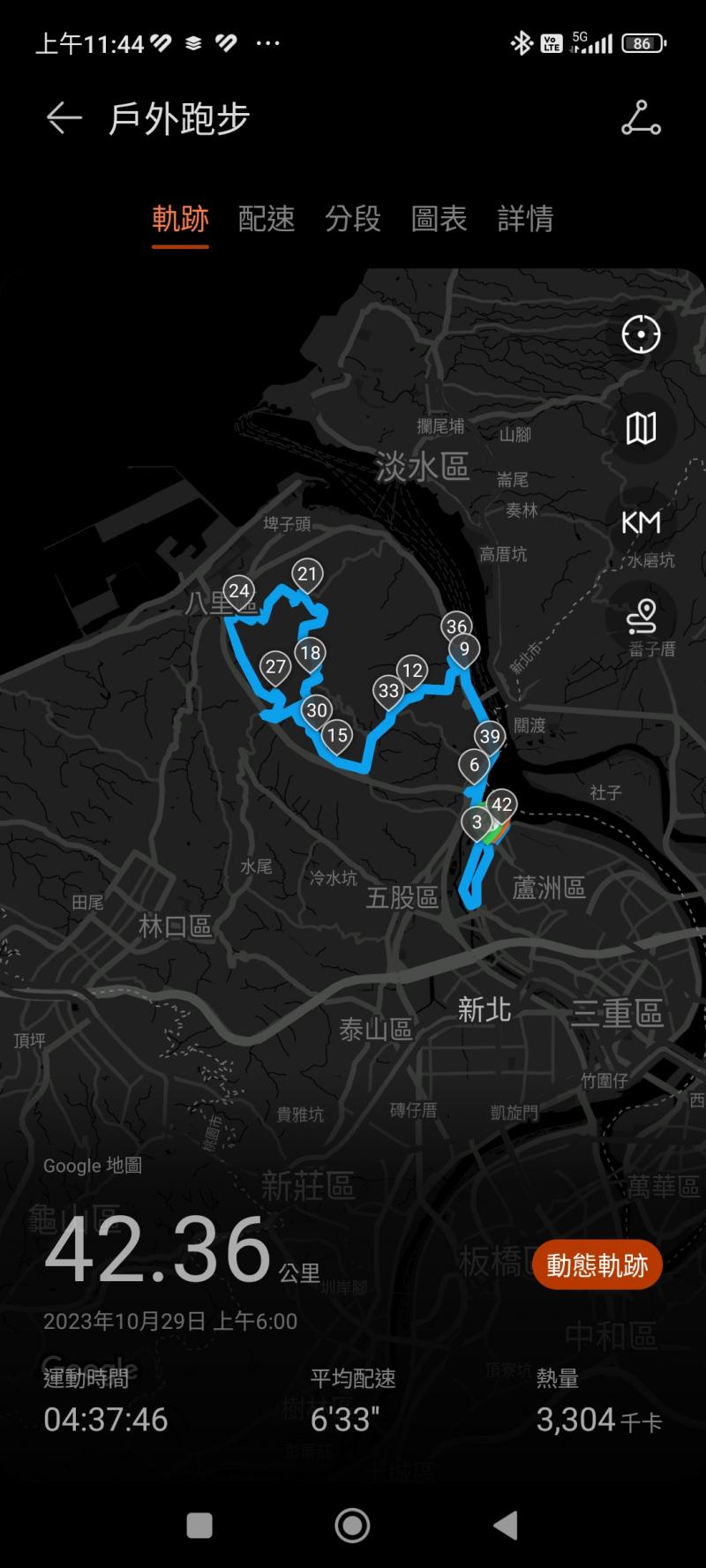The width and height of the screenshot is (706, 1568).
Task: Open the route share icon
Action: coord(641,118)
